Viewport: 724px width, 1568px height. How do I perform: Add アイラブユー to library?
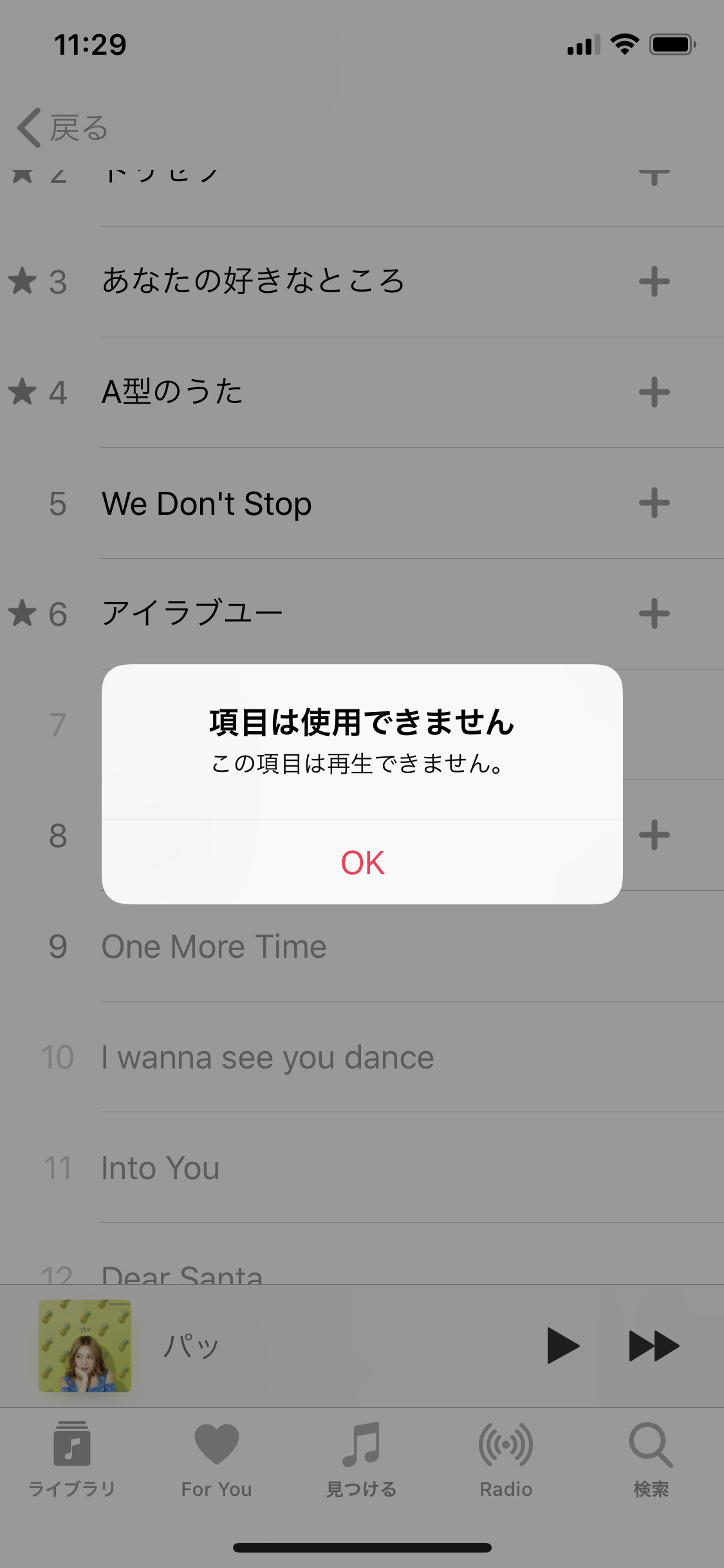[654, 613]
